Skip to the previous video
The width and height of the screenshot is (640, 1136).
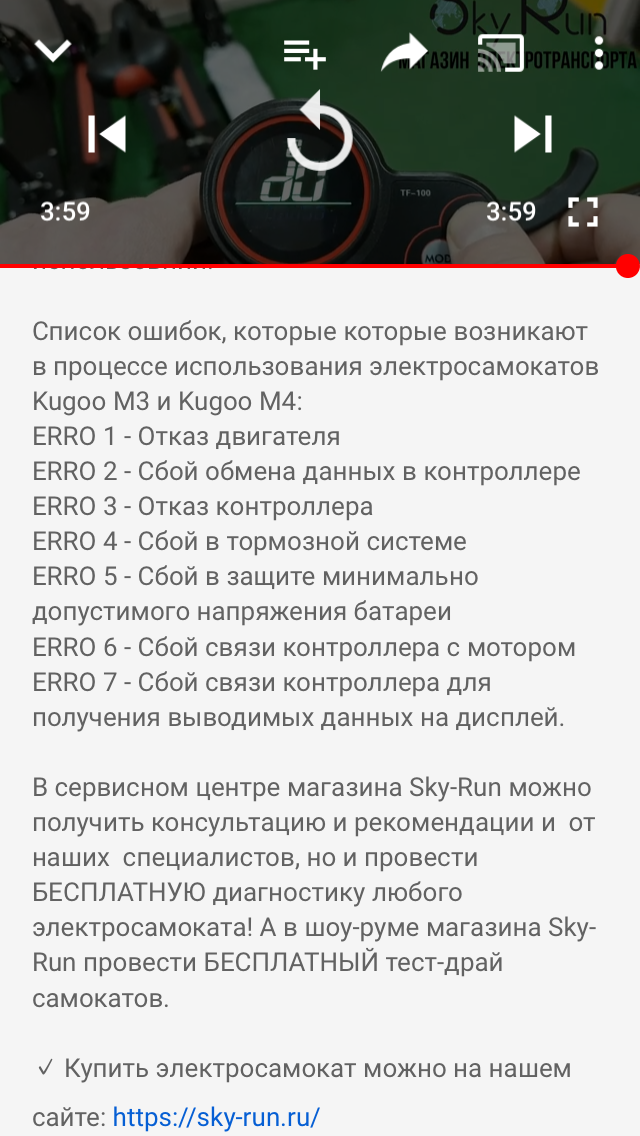coord(107,134)
